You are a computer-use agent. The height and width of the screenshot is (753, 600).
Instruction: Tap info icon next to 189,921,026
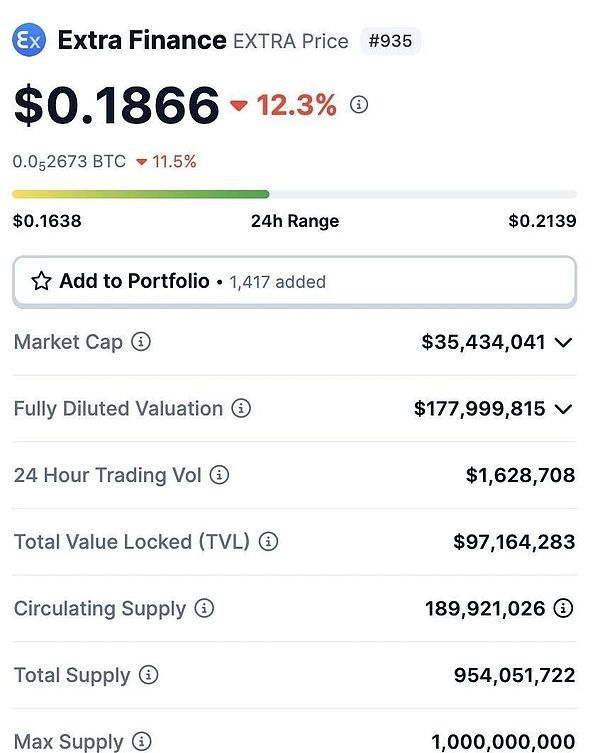(564, 608)
